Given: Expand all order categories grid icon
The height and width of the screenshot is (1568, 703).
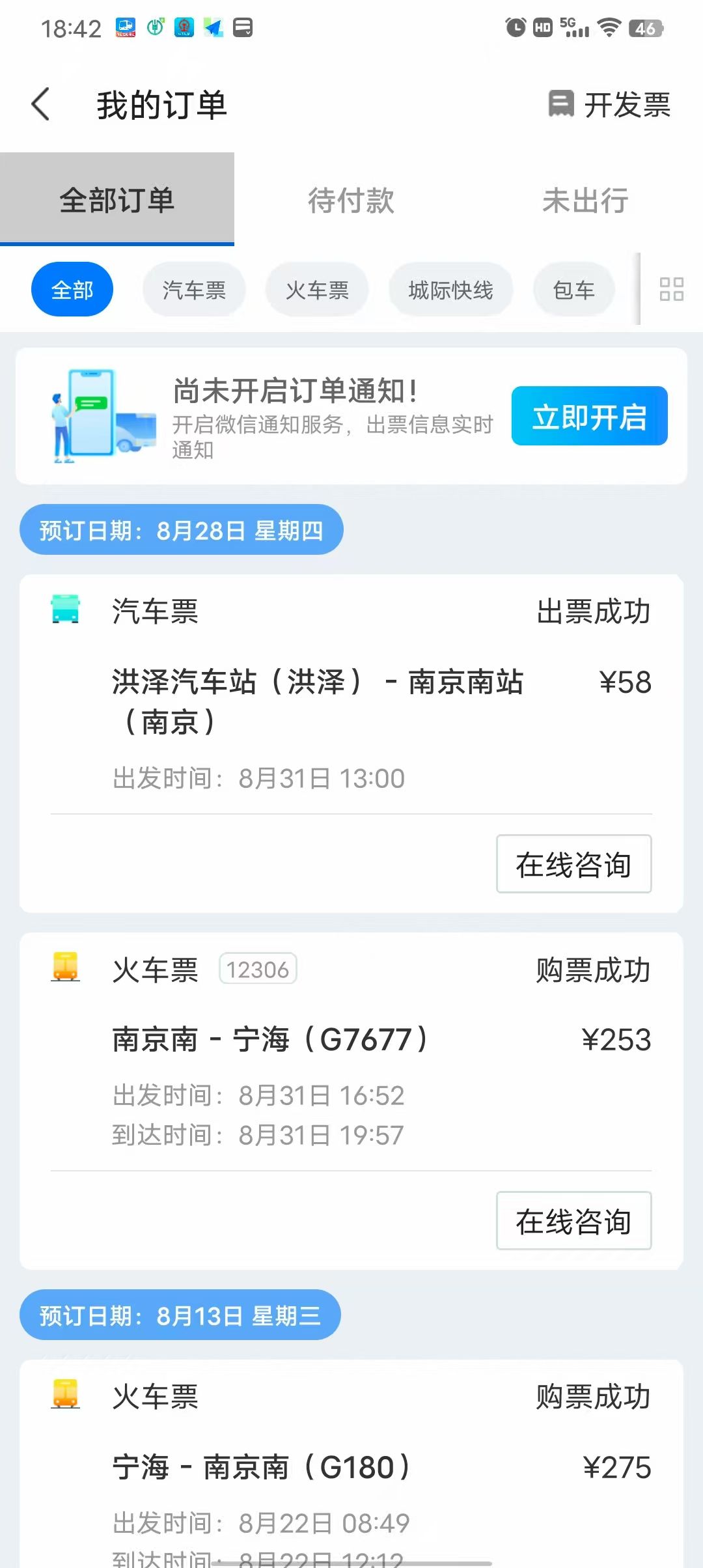Looking at the screenshot, I should click(671, 289).
